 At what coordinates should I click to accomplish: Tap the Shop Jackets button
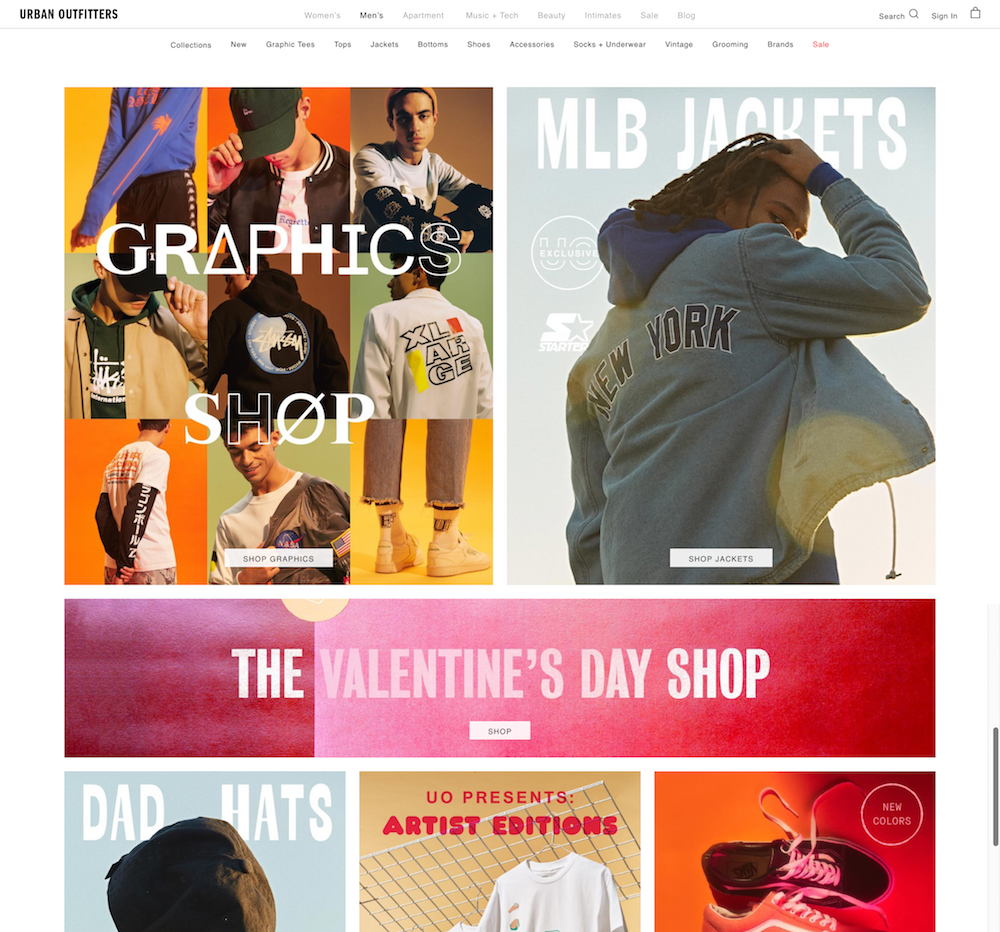tap(721, 559)
